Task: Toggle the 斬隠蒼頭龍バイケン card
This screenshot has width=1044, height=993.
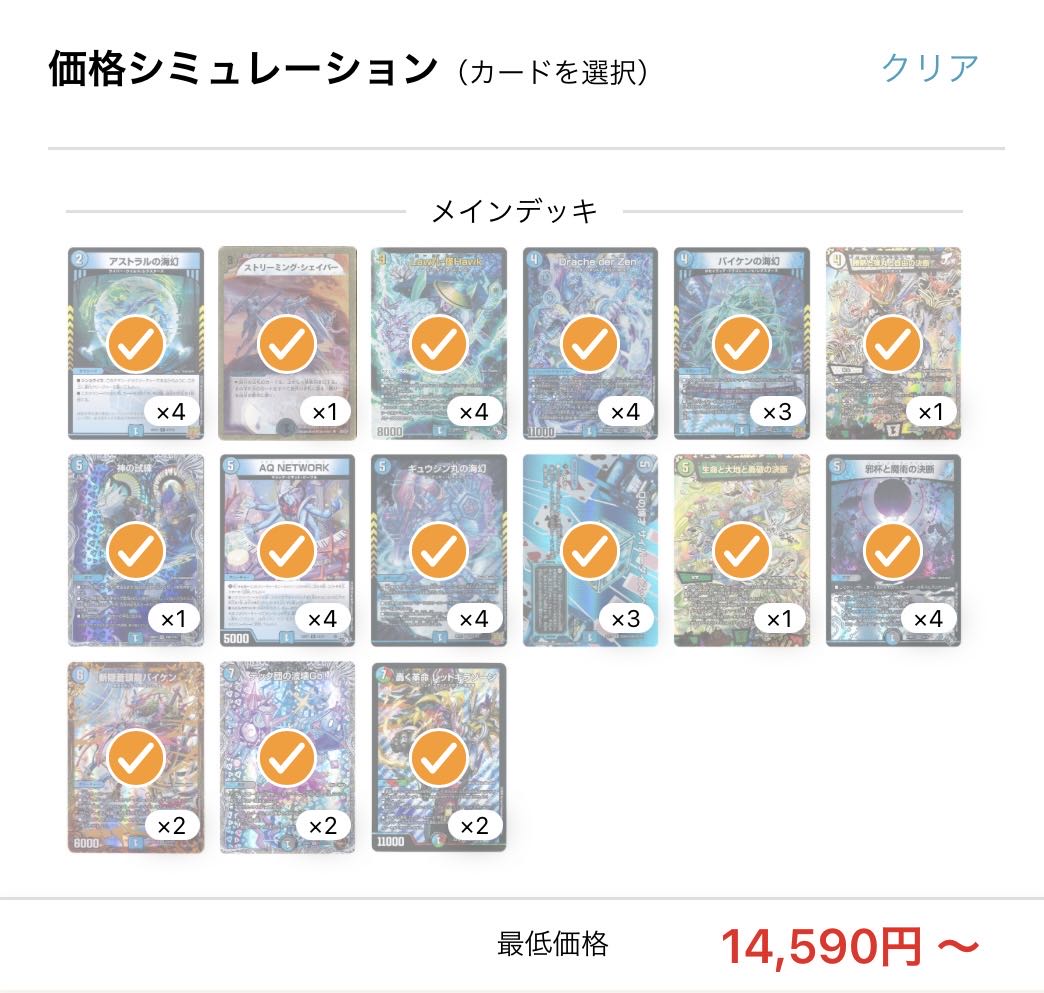Action: tap(136, 758)
